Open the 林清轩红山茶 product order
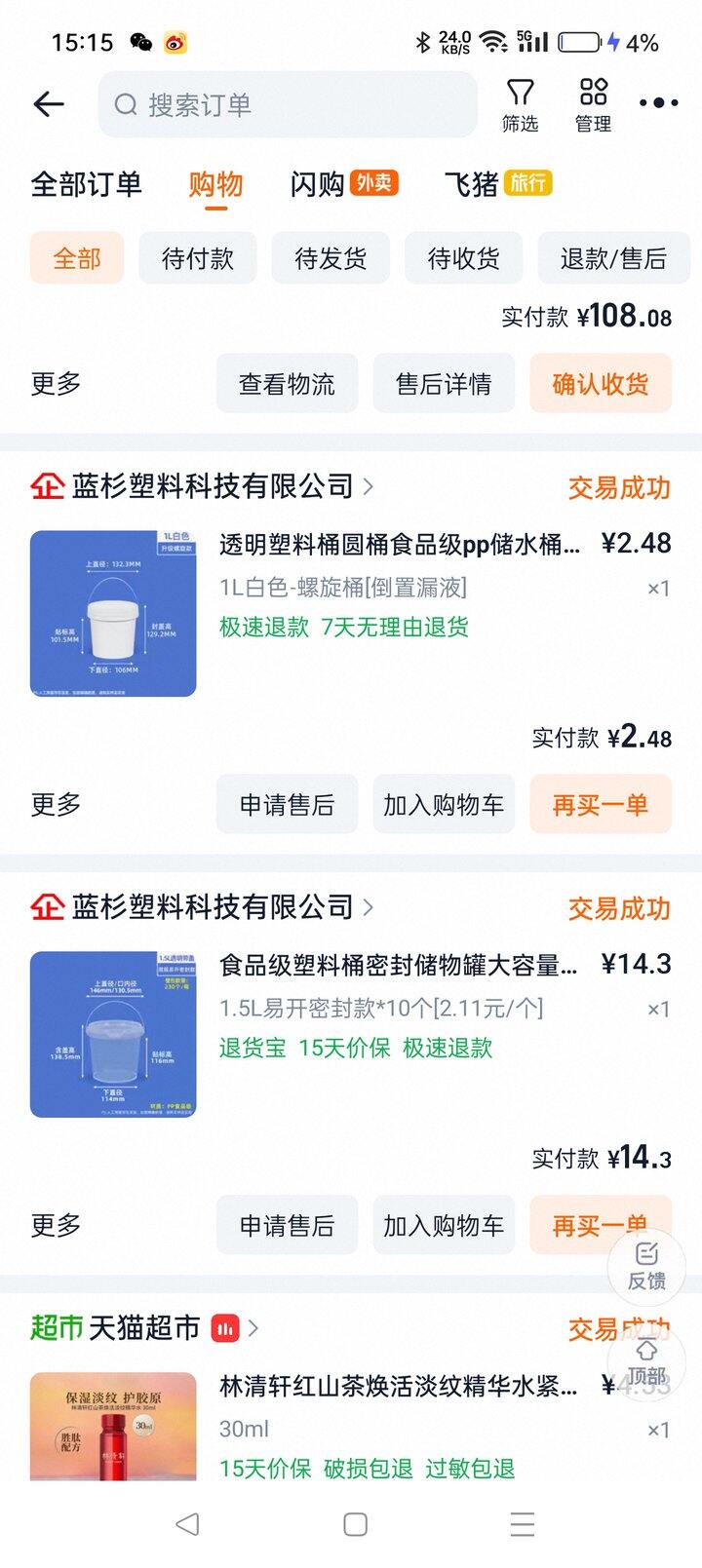This screenshot has height=1568, width=702. click(398, 1386)
